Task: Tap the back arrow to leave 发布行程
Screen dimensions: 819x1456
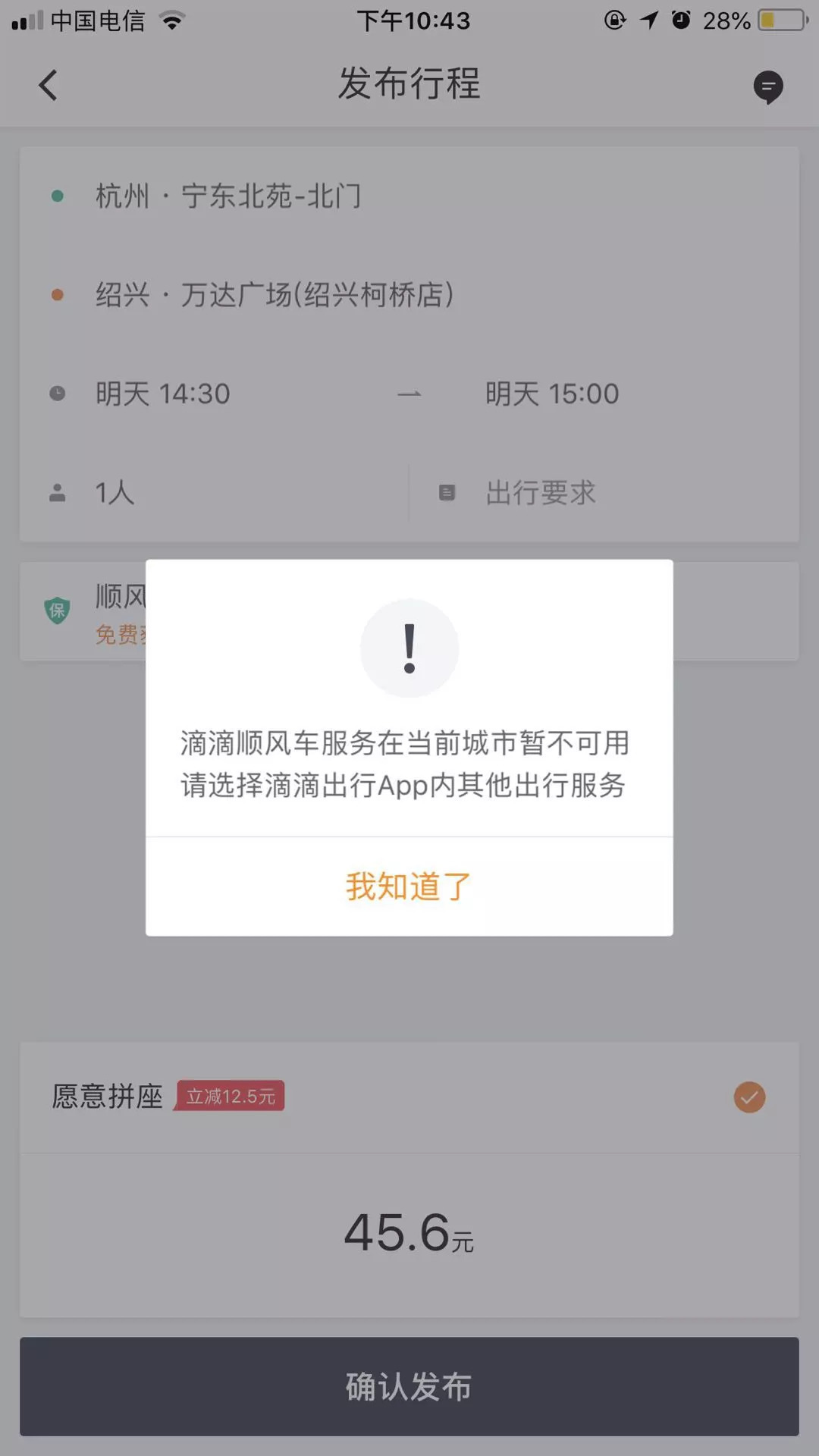Action: [48, 85]
